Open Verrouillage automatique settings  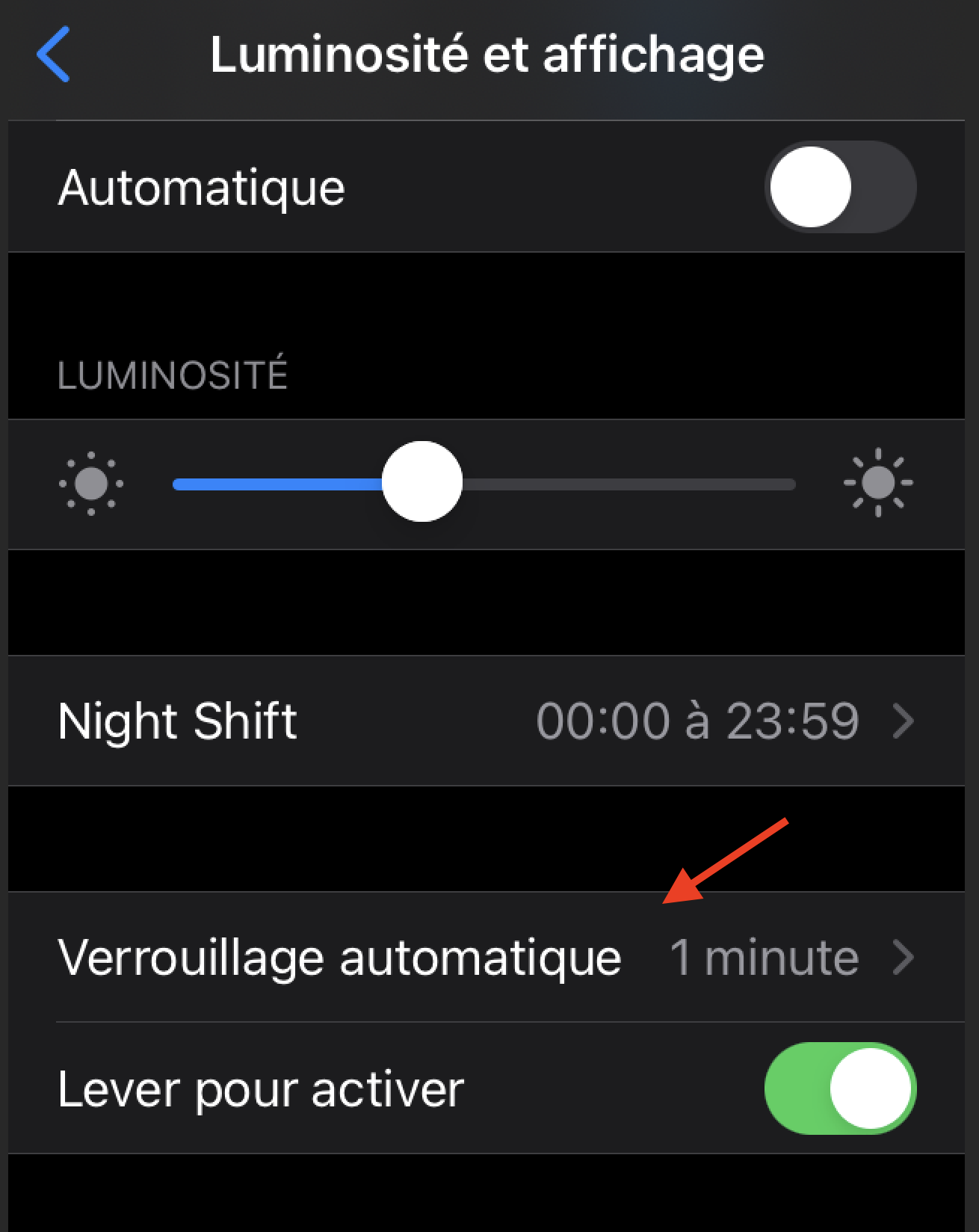point(486,958)
